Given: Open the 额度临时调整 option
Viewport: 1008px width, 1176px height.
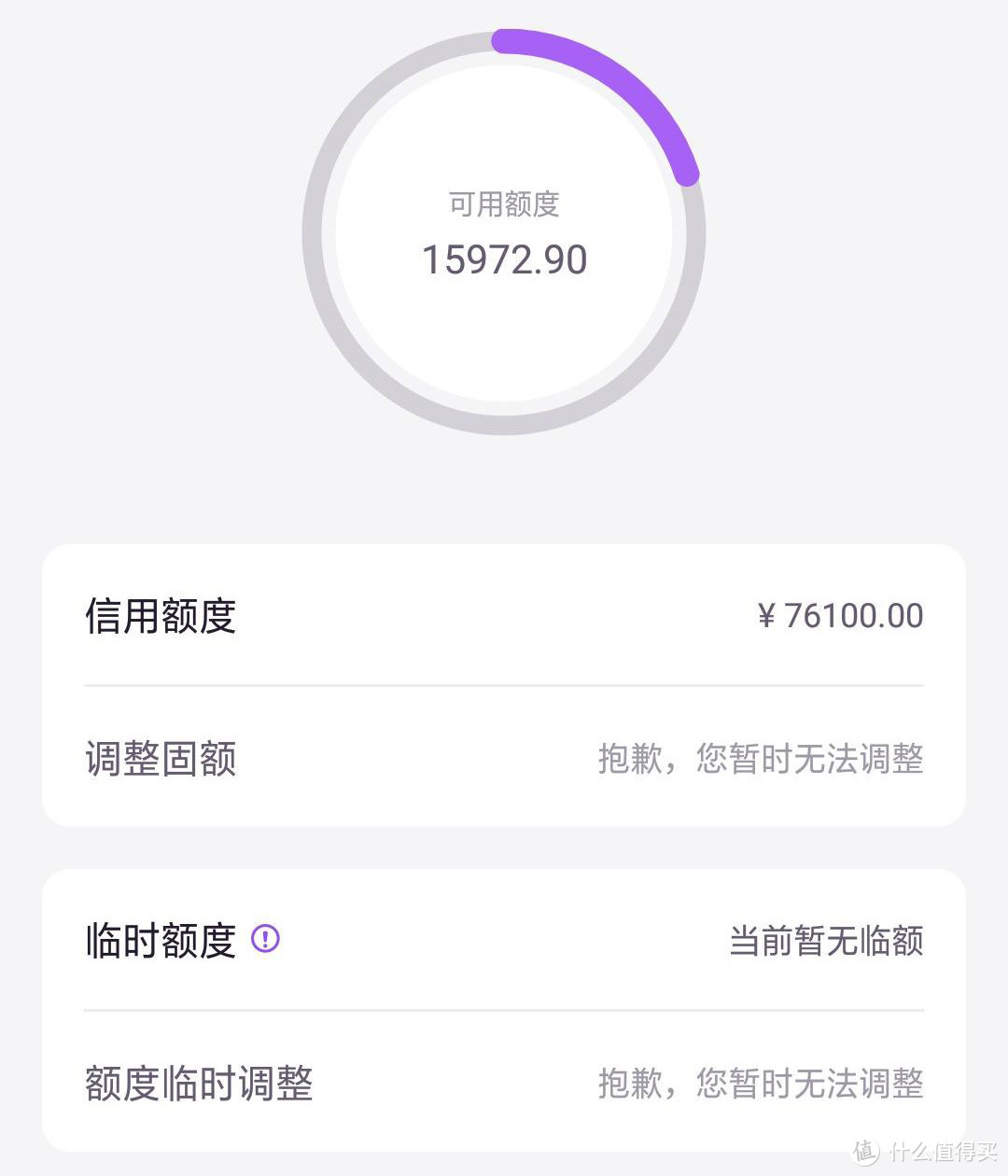Looking at the screenshot, I should [199, 1085].
